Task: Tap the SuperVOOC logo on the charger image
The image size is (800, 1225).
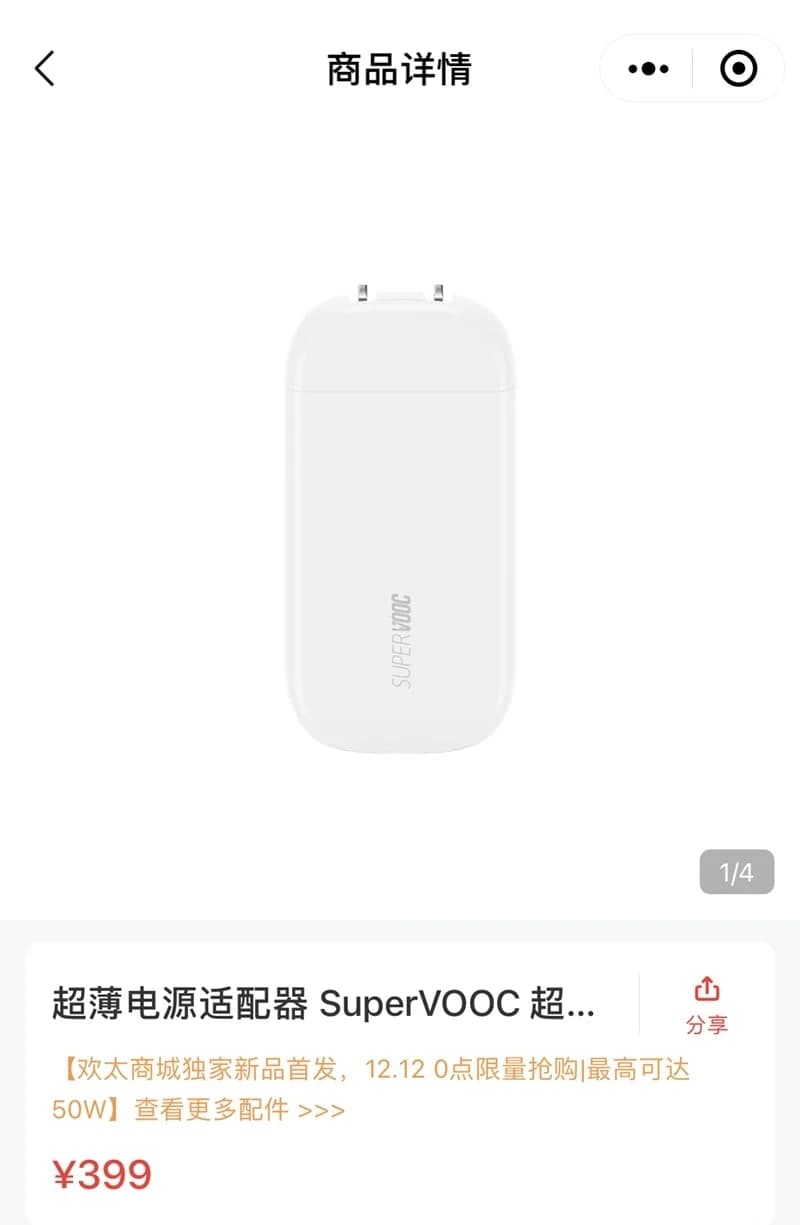Action: coord(398,635)
